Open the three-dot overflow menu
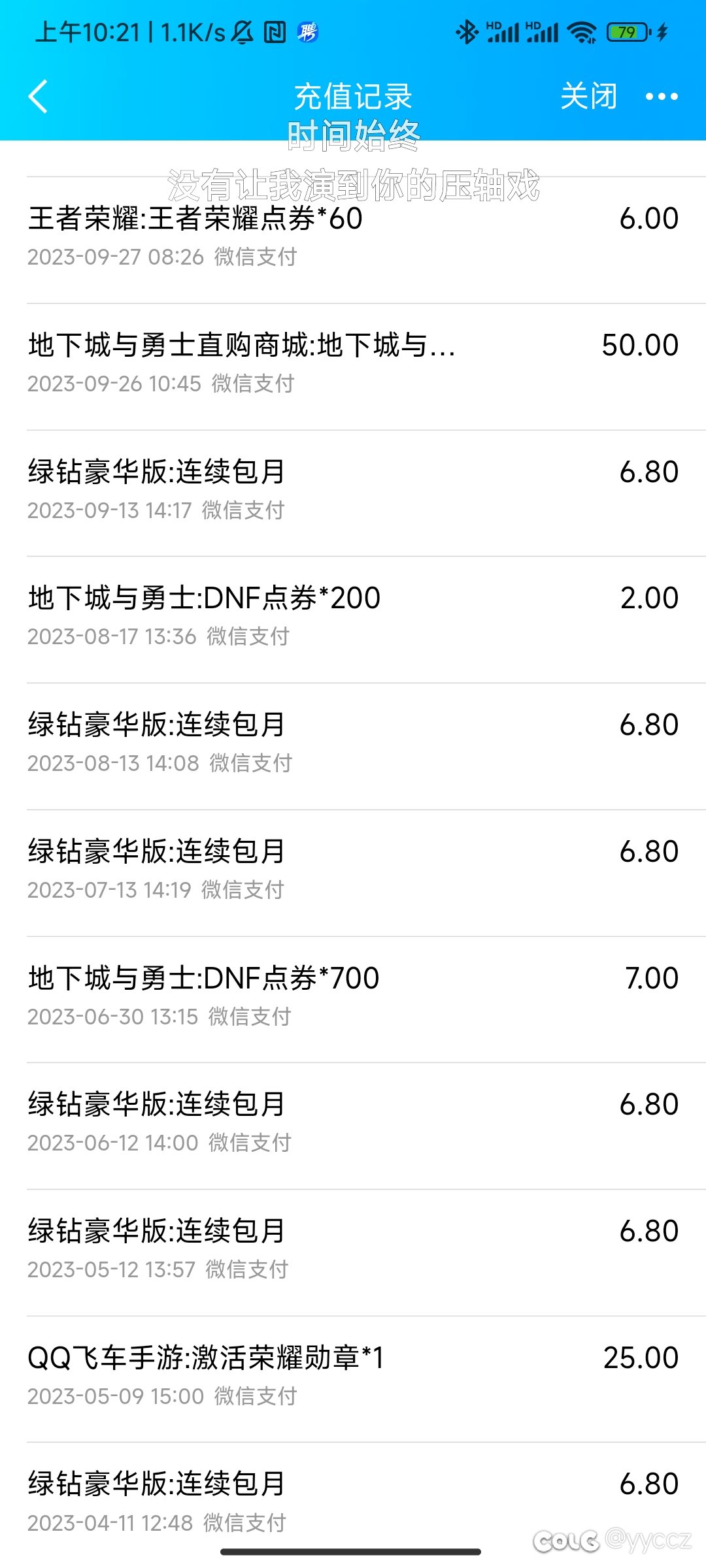Image resolution: width=706 pixels, height=1568 pixels. (662, 97)
